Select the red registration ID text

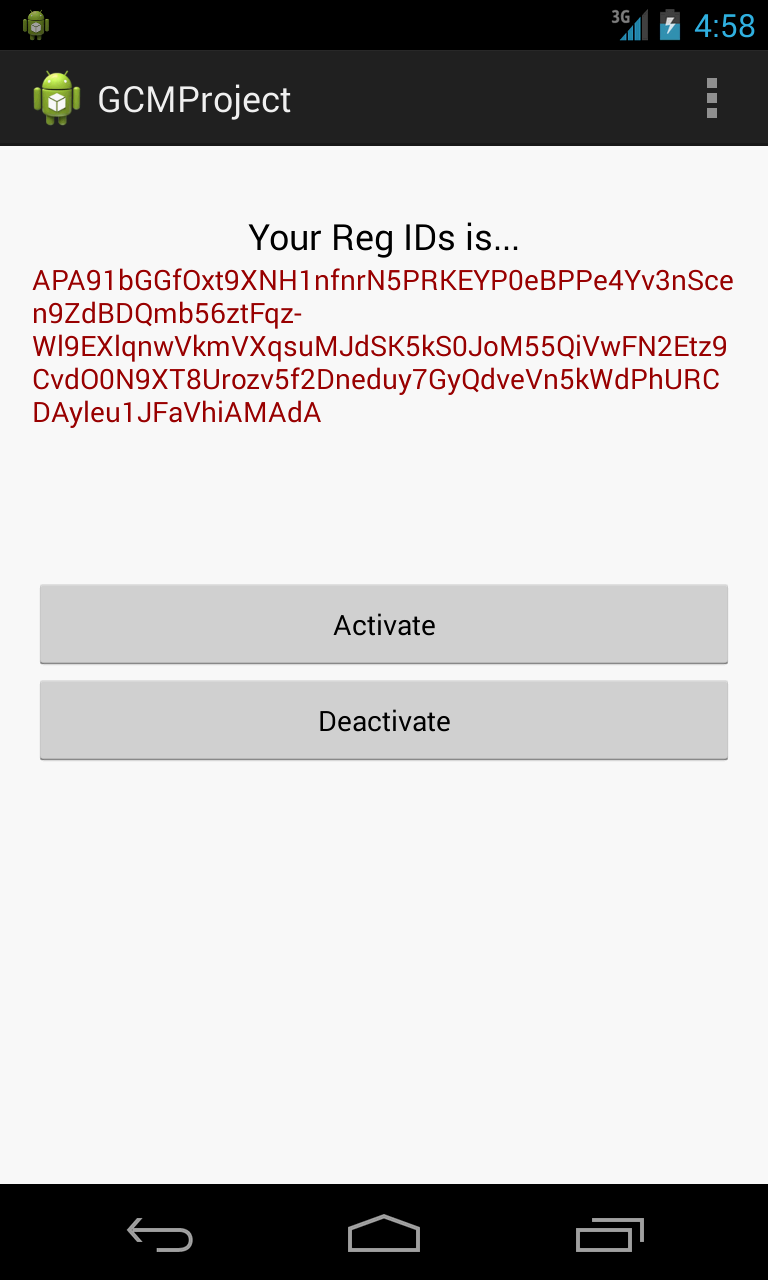click(x=384, y=345)
